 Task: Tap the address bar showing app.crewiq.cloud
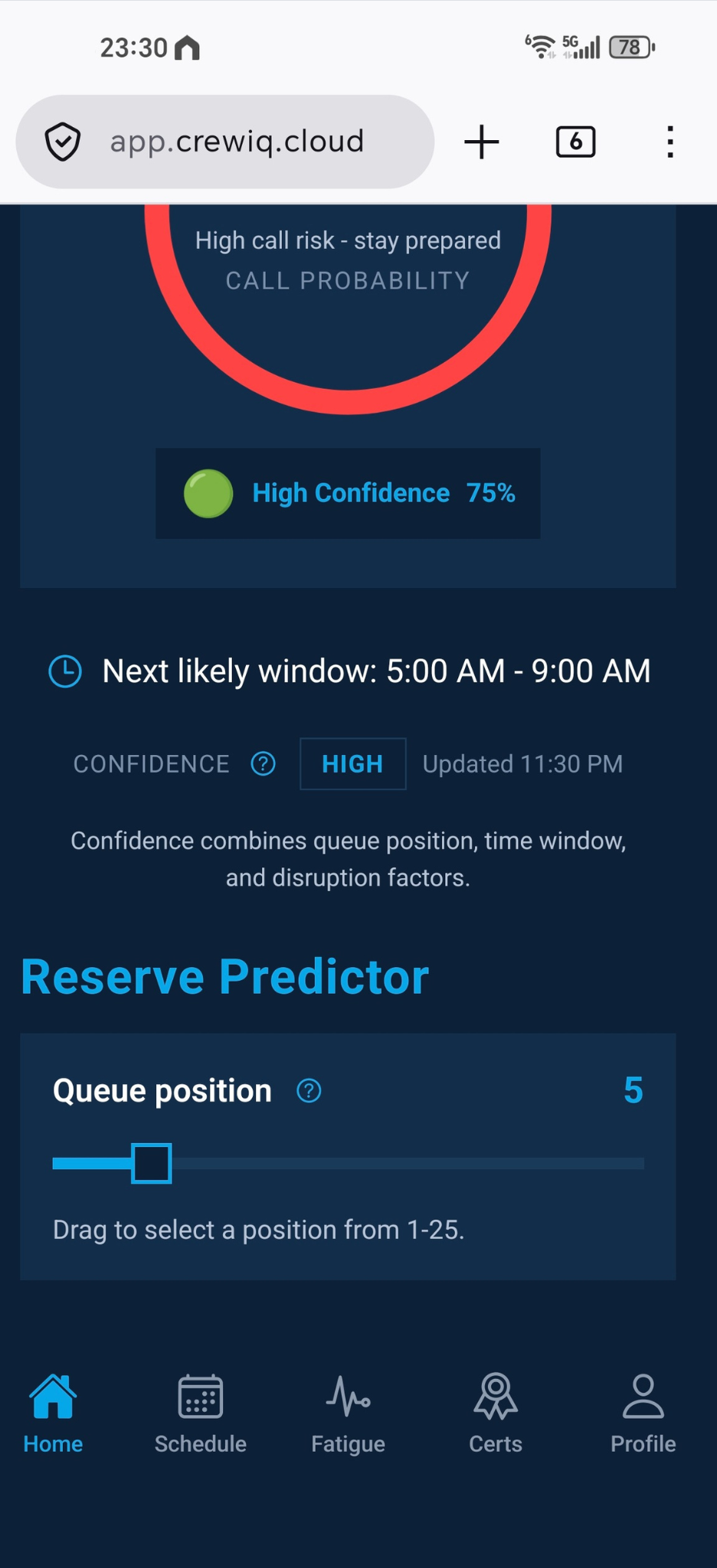[x=237, y=142]
